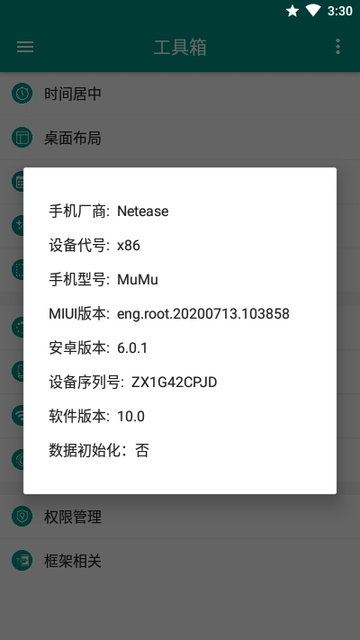Open 权限管理 settings

tap(180, 516)
